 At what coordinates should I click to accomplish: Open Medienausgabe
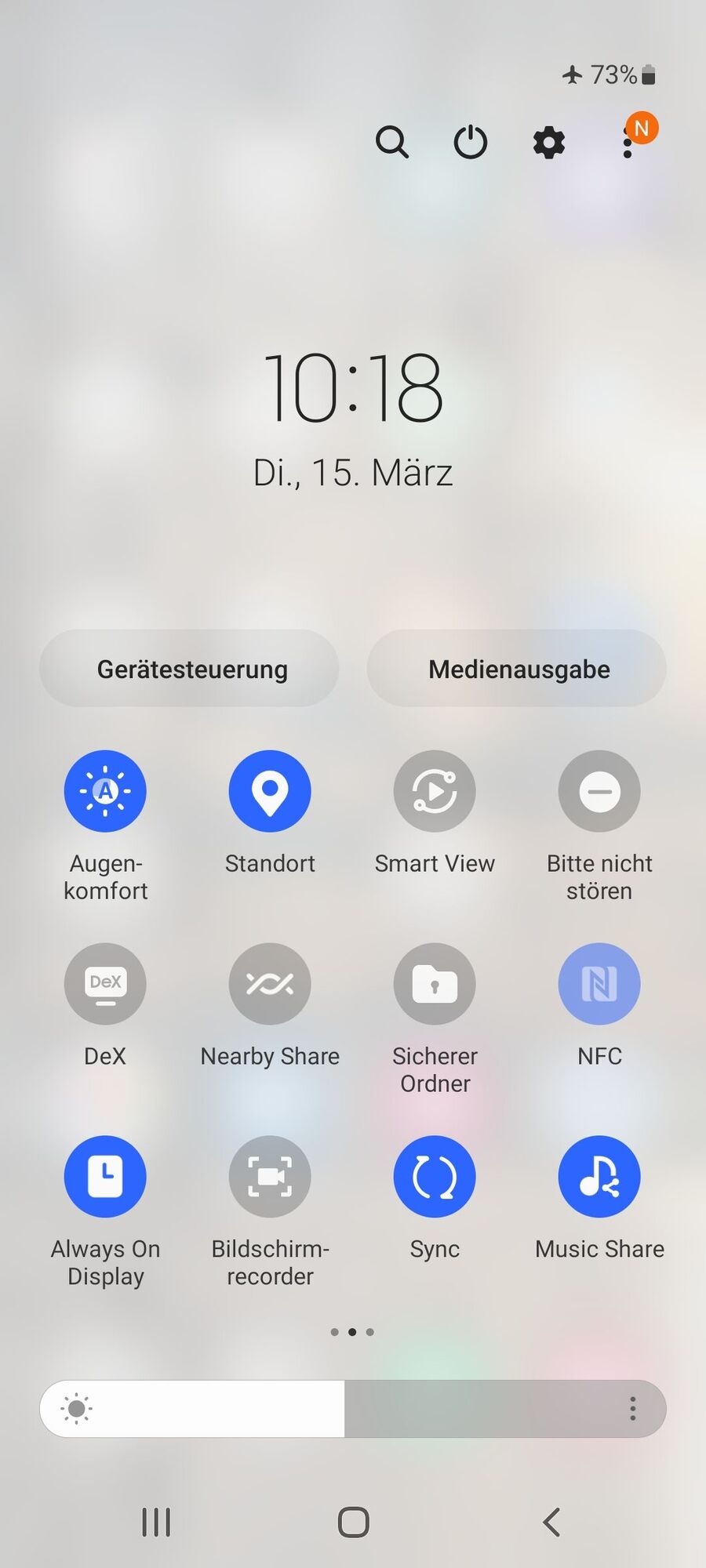pos(517,669)
